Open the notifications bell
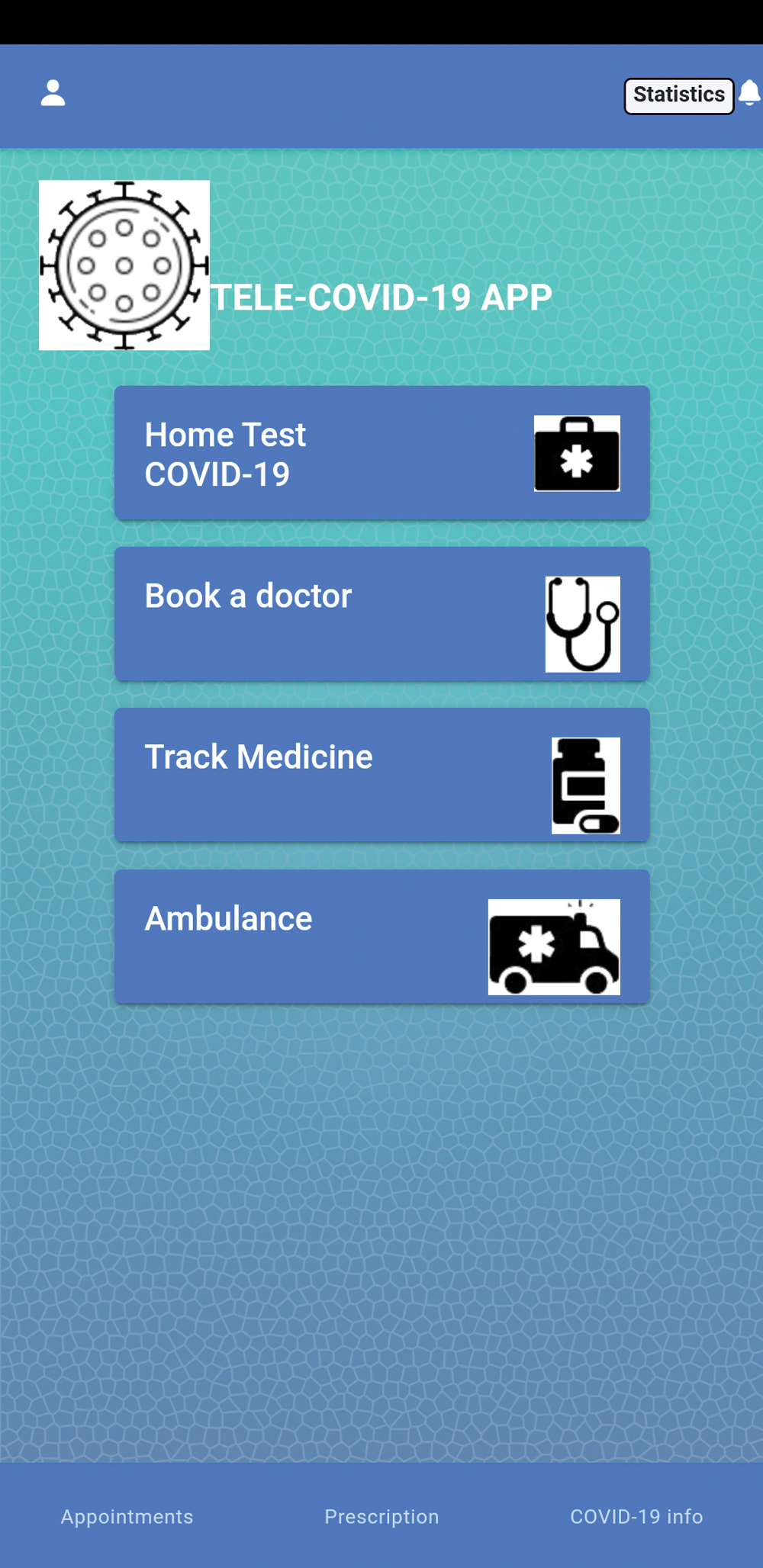763x1568 pixels. [x=750, y=93]
